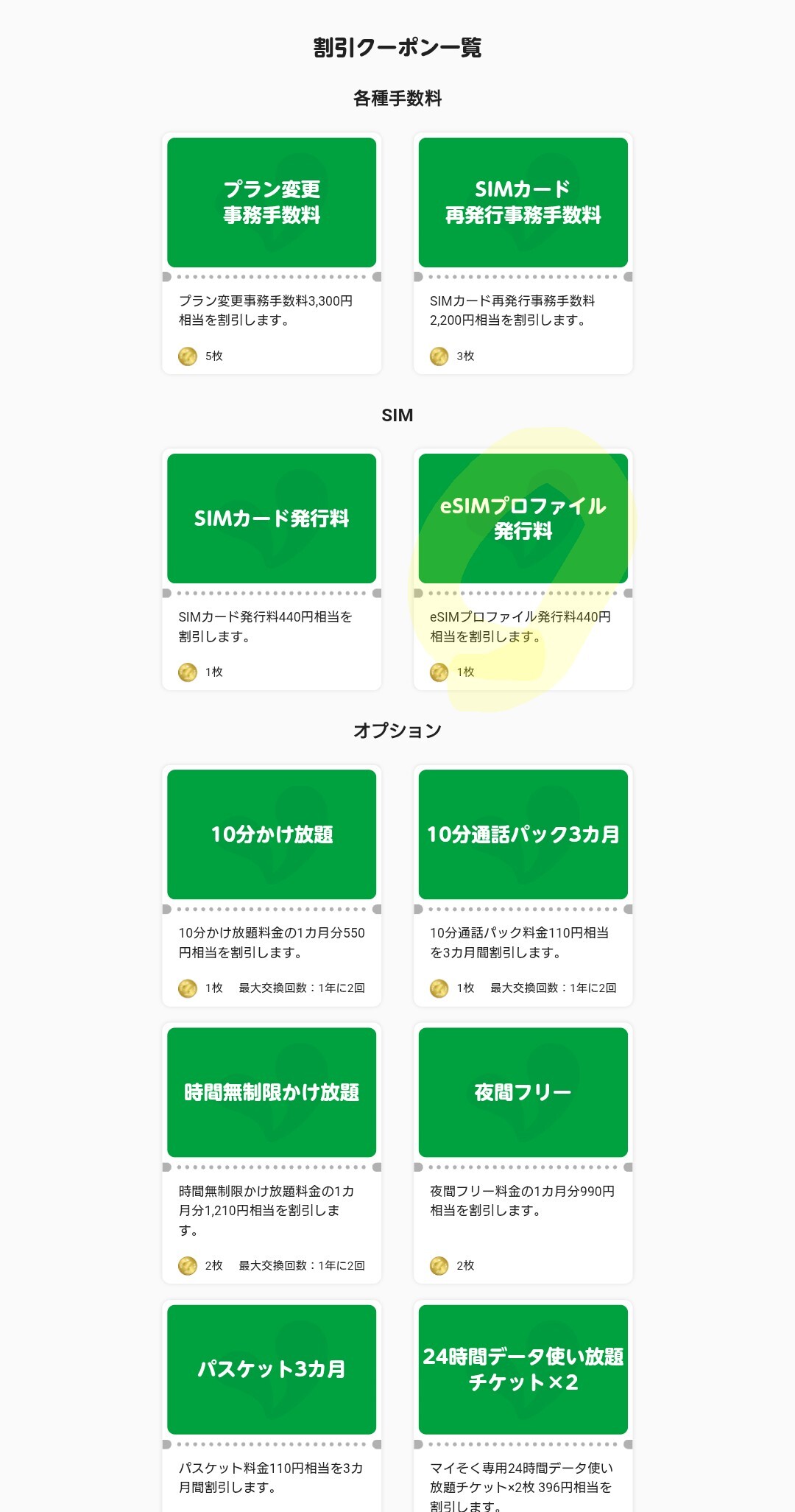Open the パスケット3カ月 coupon
This screenshot has width=795, height=1512.
point(272,1406)
